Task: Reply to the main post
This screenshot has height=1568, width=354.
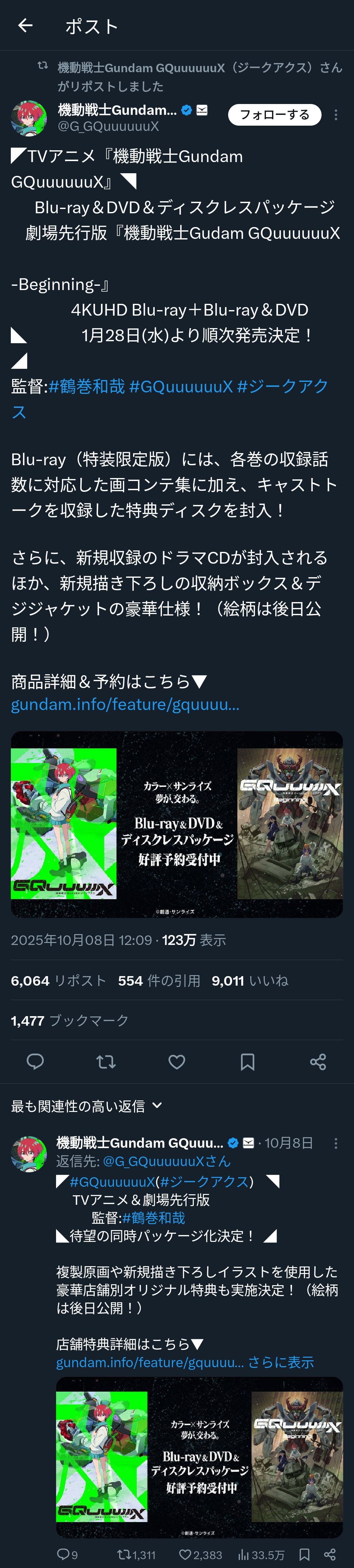Action: (35, 1061)
